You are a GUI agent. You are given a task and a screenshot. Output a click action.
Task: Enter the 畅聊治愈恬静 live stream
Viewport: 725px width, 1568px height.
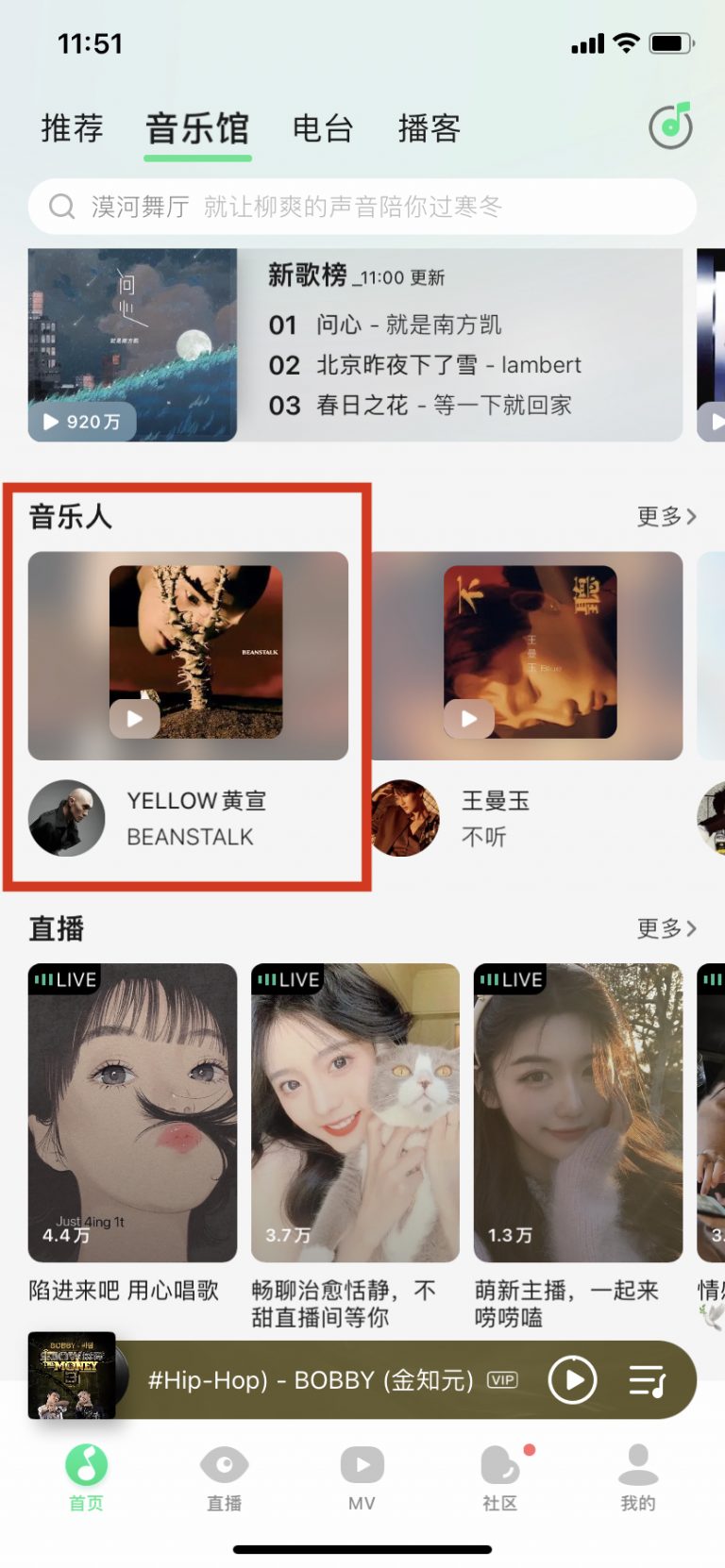tap(355, 1113)
